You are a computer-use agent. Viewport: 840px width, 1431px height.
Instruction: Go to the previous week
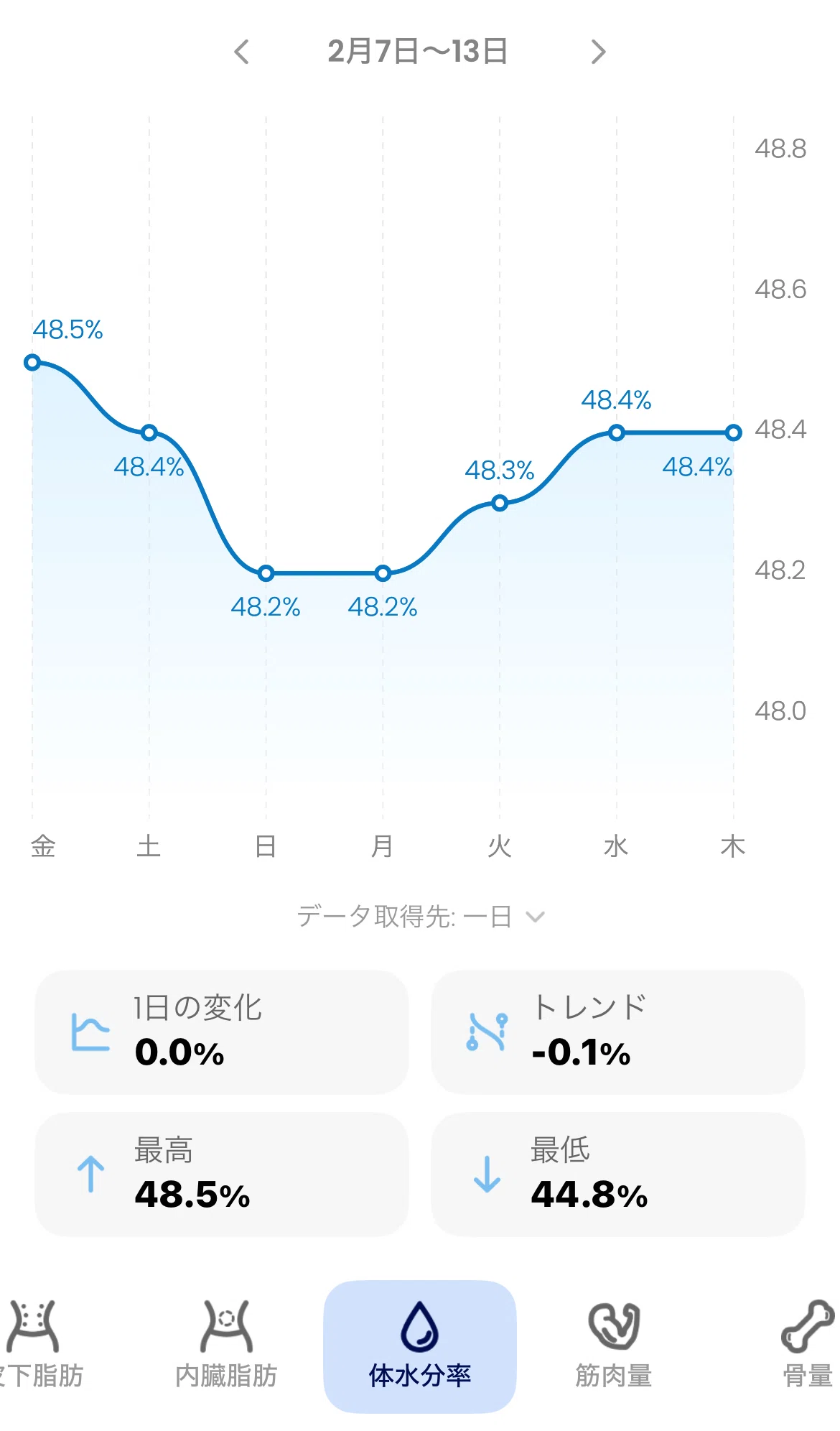click(x=242, y=52)
